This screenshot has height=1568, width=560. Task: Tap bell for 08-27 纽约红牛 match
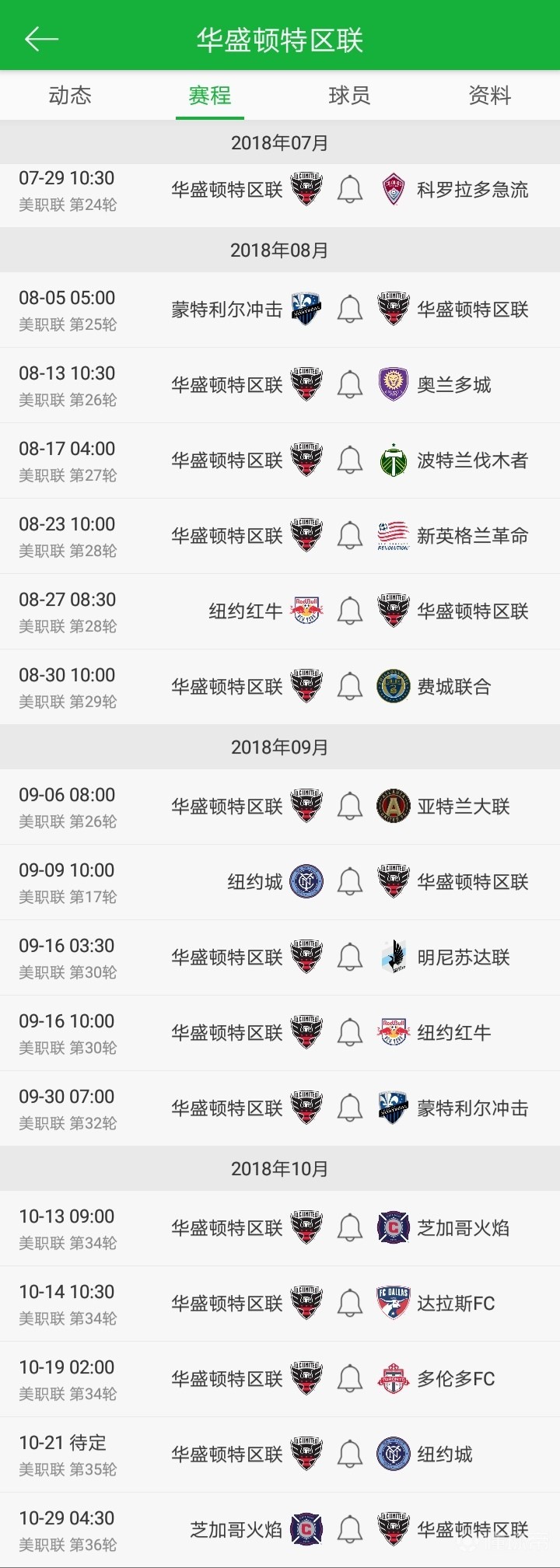pos(350,611)
